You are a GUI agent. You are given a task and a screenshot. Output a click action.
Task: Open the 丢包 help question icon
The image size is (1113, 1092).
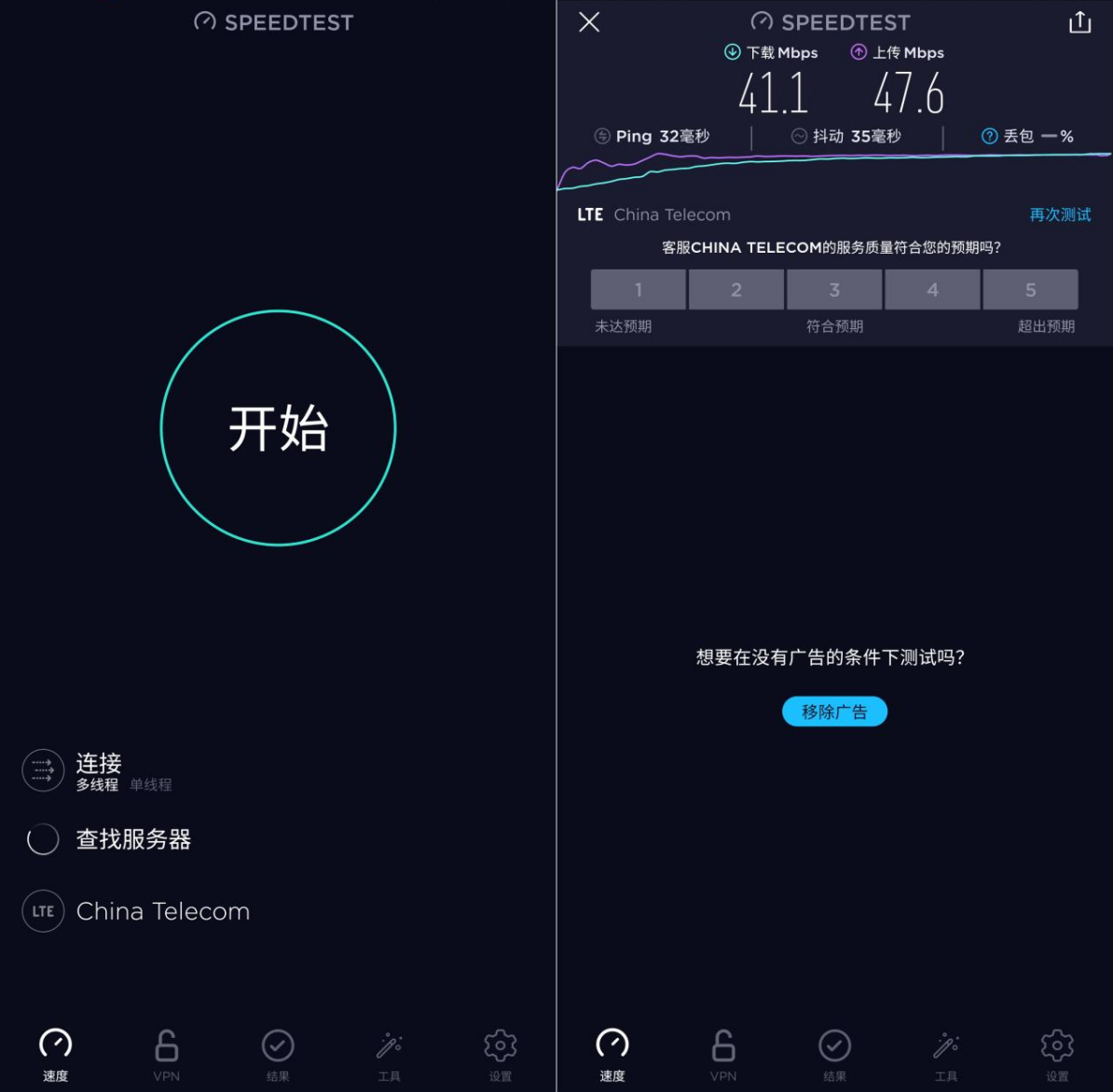pos(990,136)
